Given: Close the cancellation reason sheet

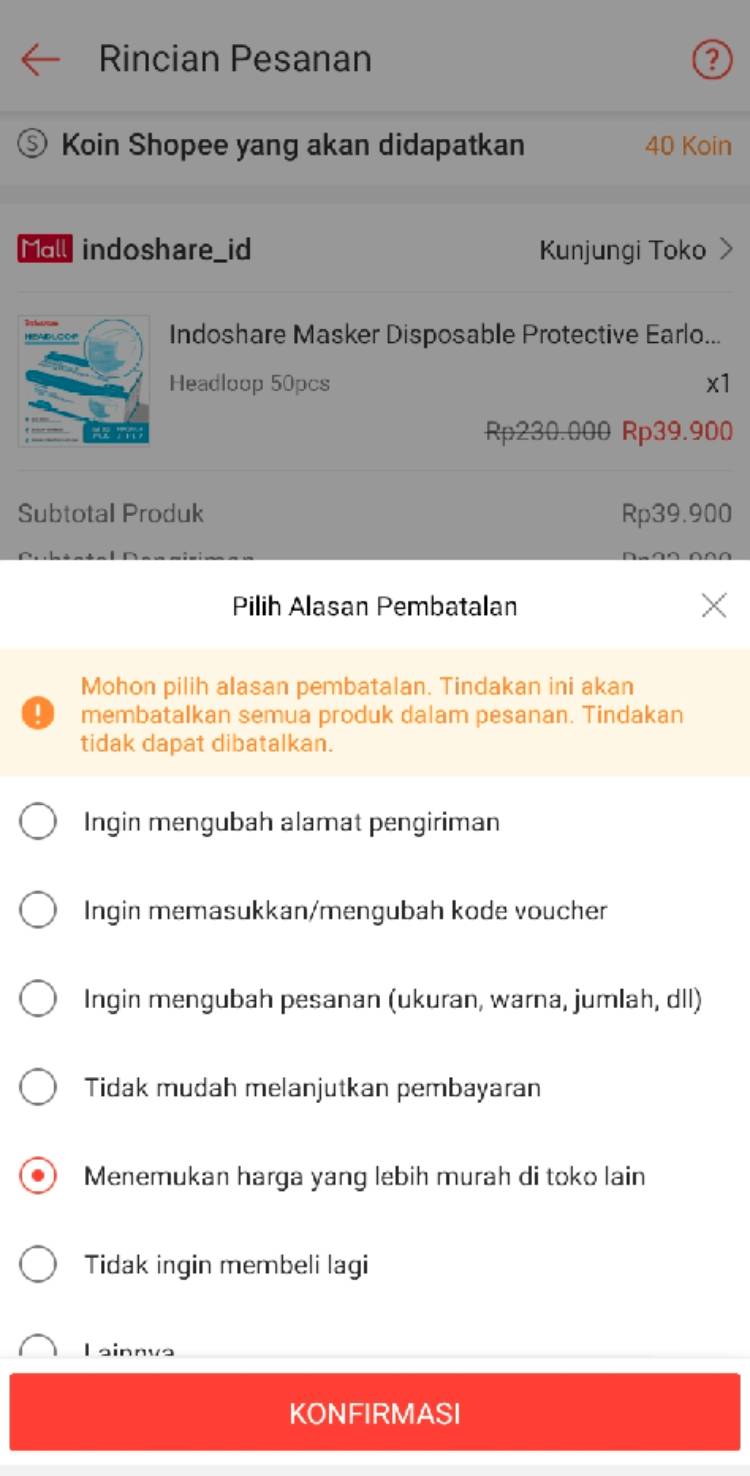Looking at the screenshot, I should pyautogui.click(x=713, y=605).
